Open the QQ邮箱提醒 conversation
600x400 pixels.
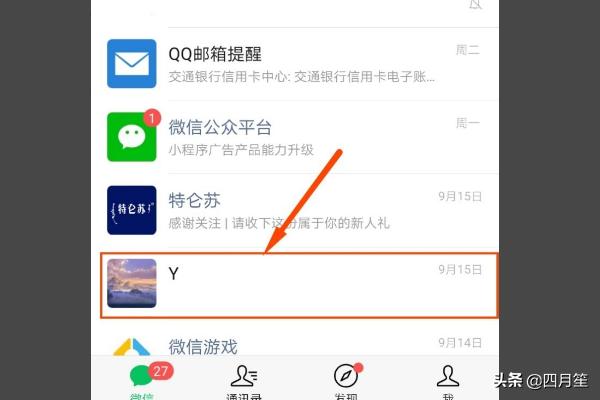(300, 63)
